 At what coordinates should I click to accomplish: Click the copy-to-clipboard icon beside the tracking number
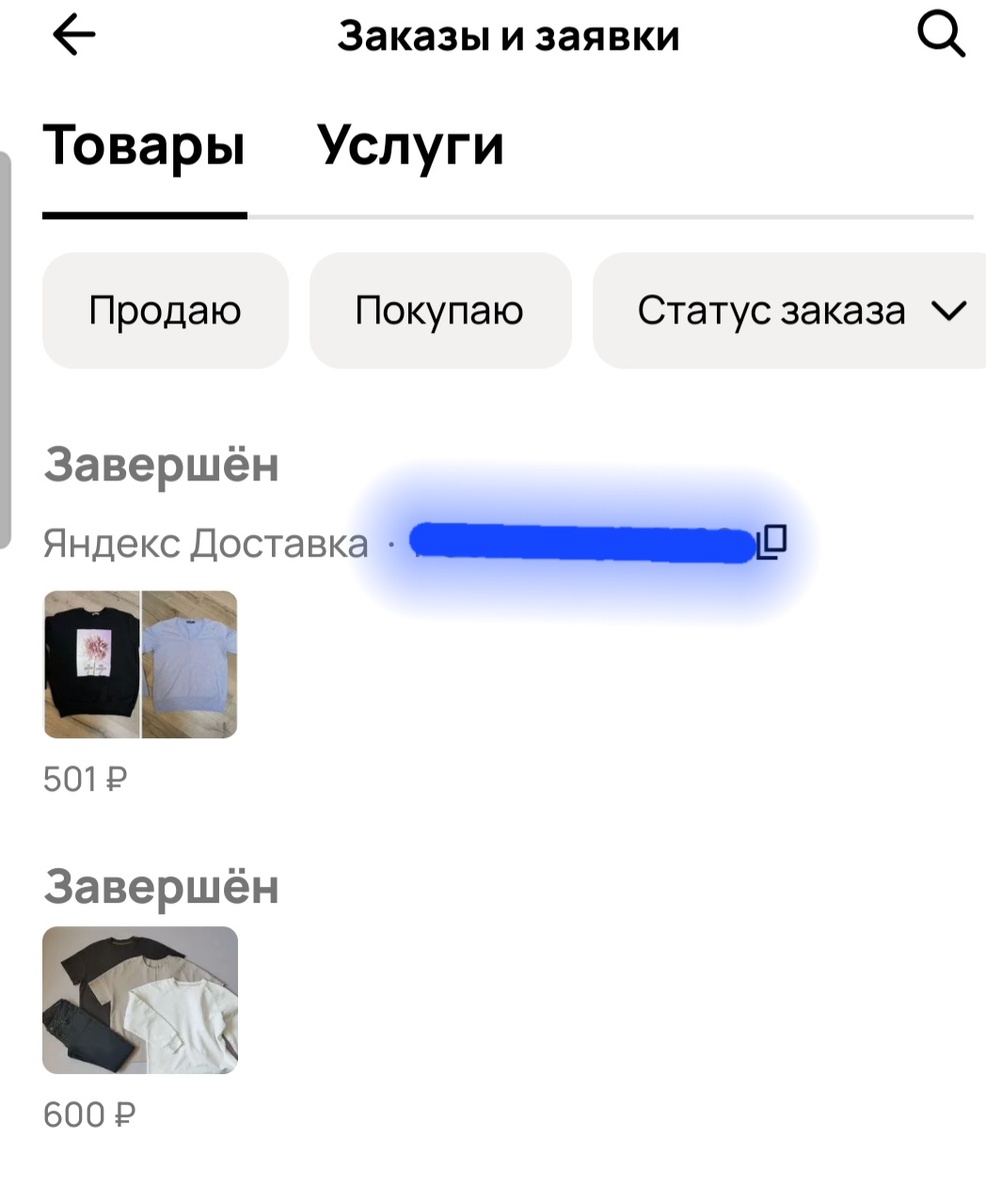pyautogui.click(x=774, y=542)
